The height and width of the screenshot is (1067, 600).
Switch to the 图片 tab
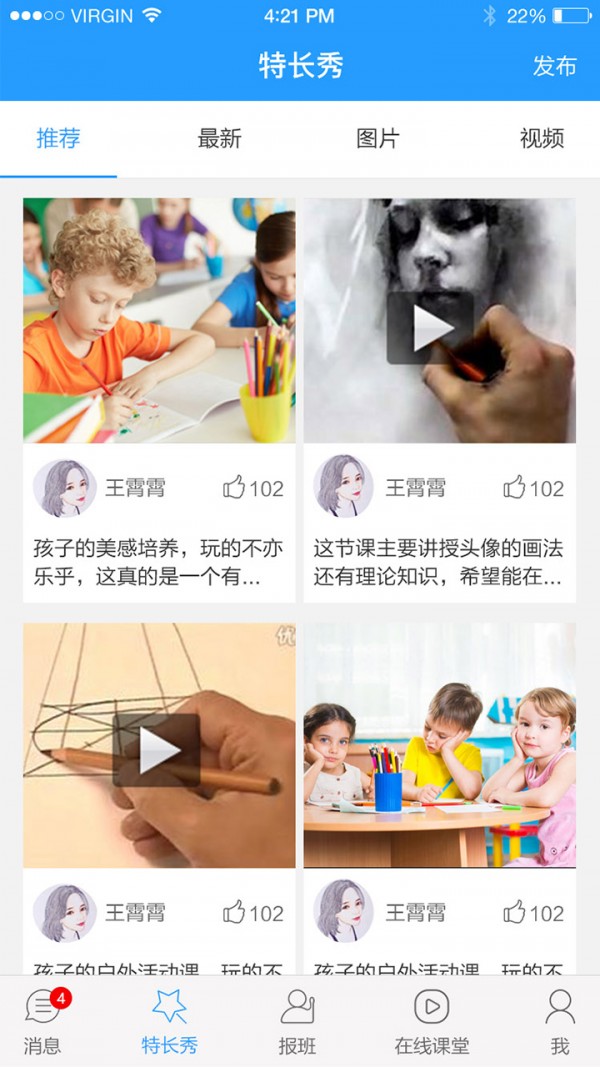[x=378, y=139]
